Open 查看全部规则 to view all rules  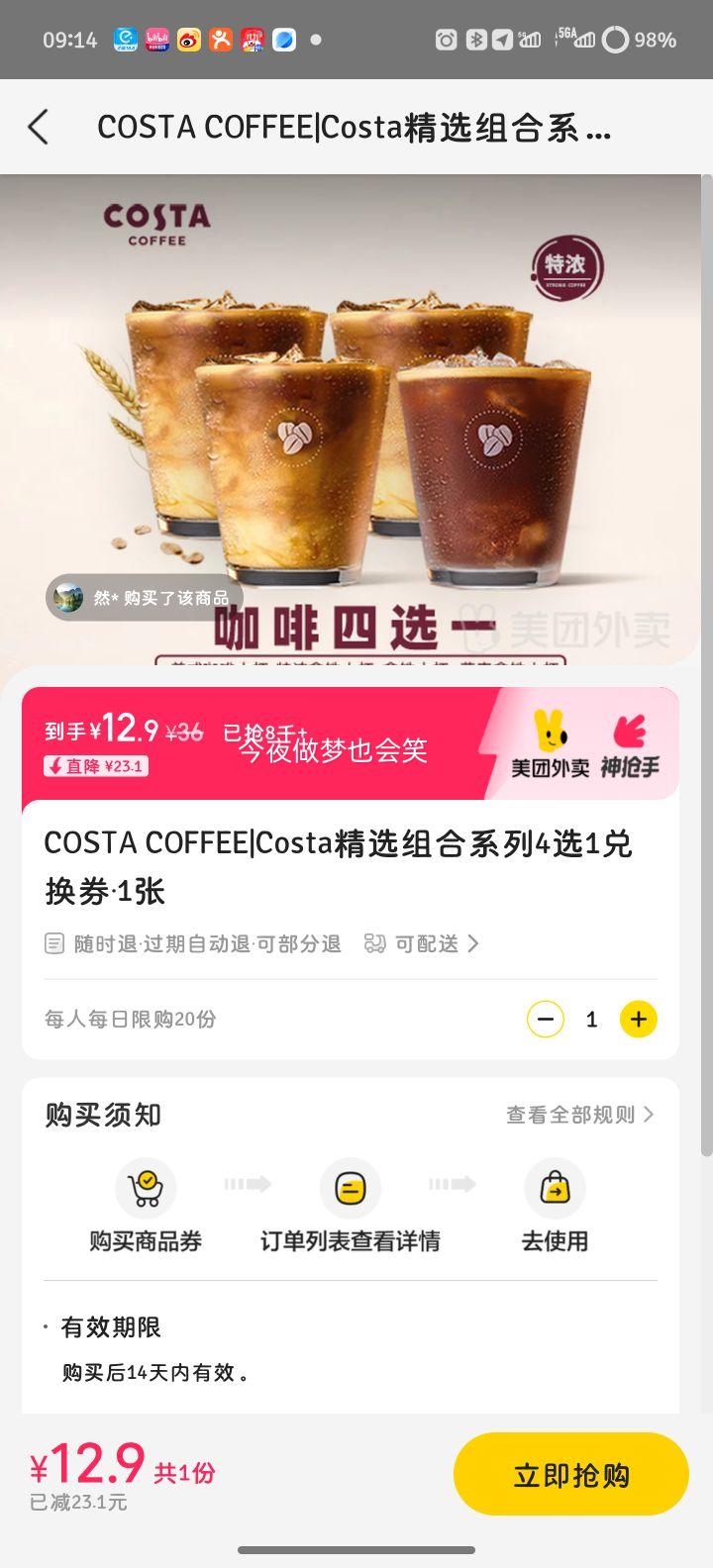(579, 1115)
